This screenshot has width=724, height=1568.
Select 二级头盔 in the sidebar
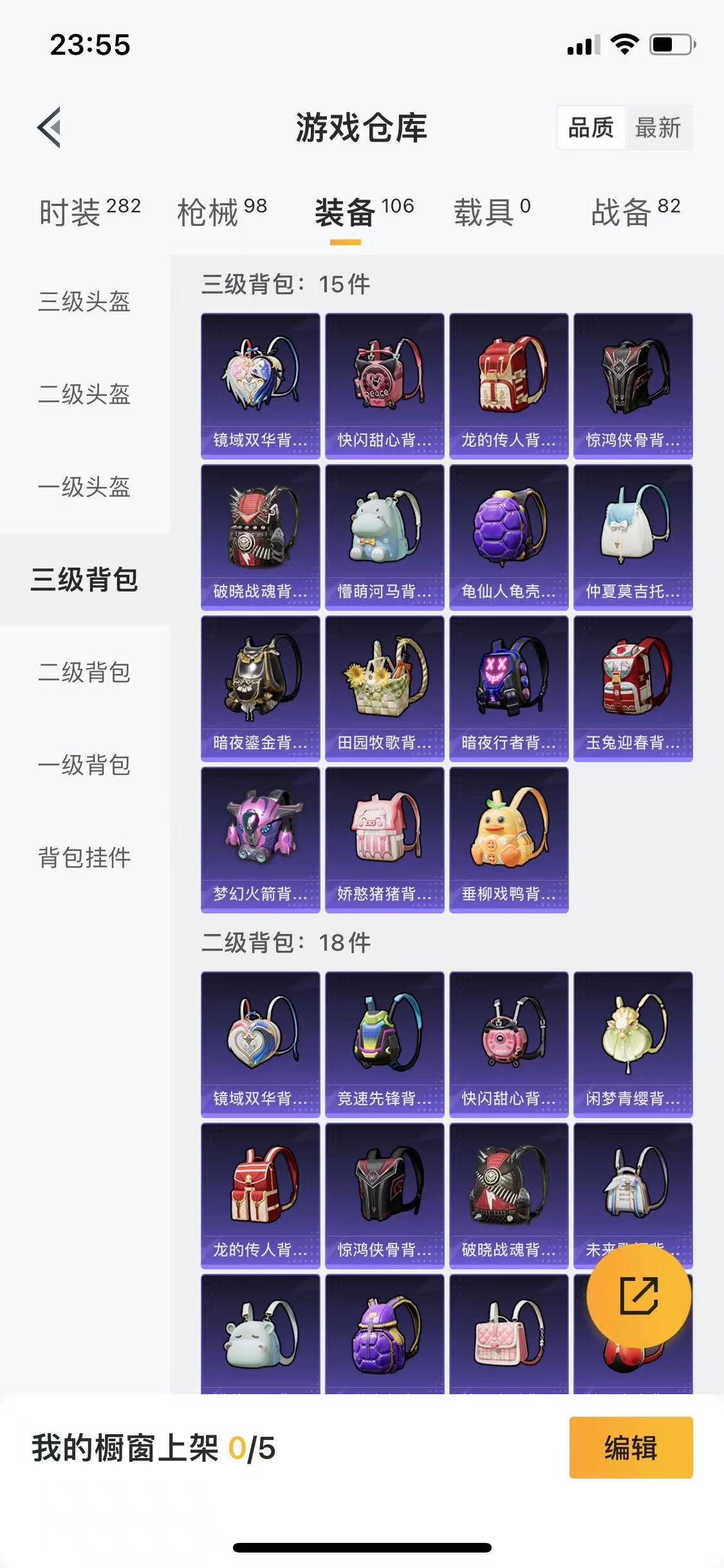(84, 394)
